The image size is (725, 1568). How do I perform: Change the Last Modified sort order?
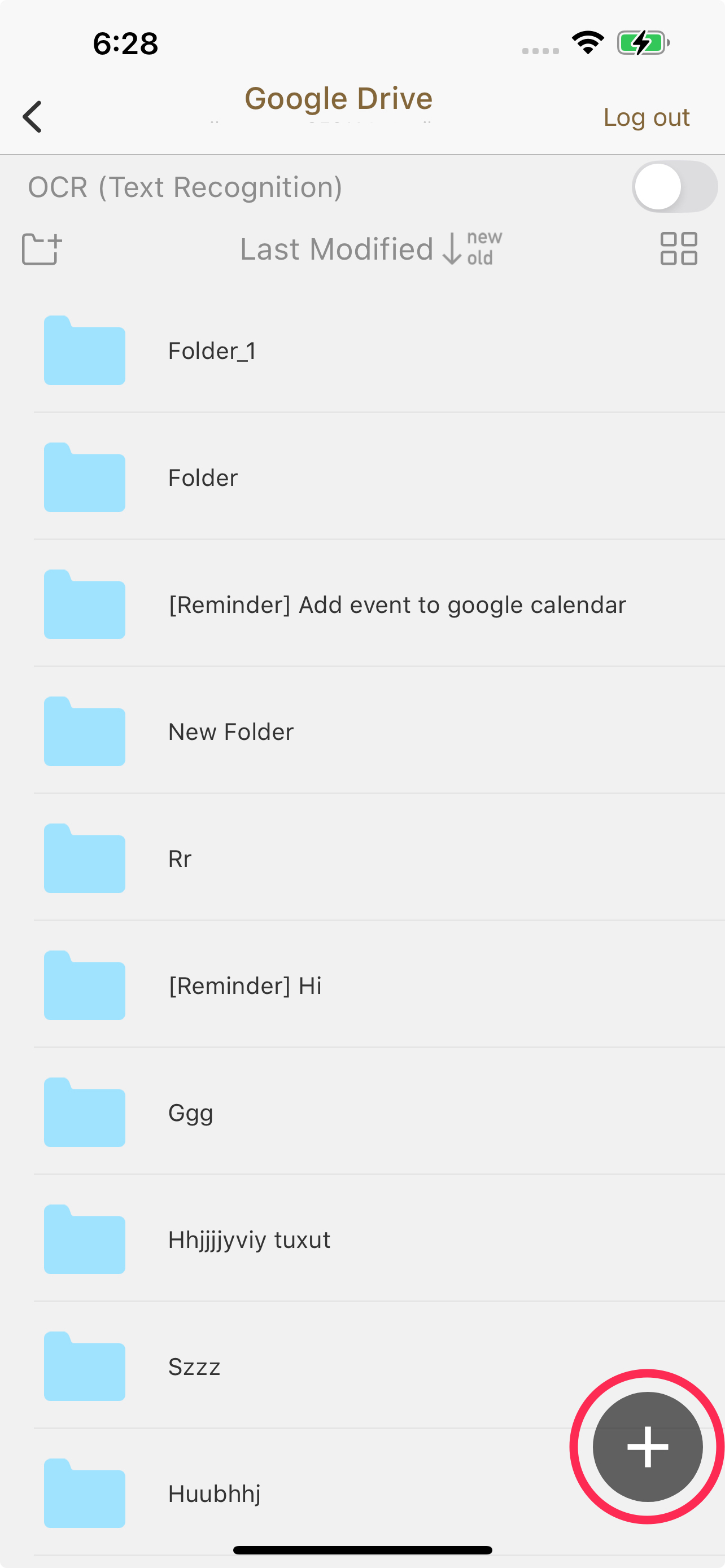click(371, 248)
